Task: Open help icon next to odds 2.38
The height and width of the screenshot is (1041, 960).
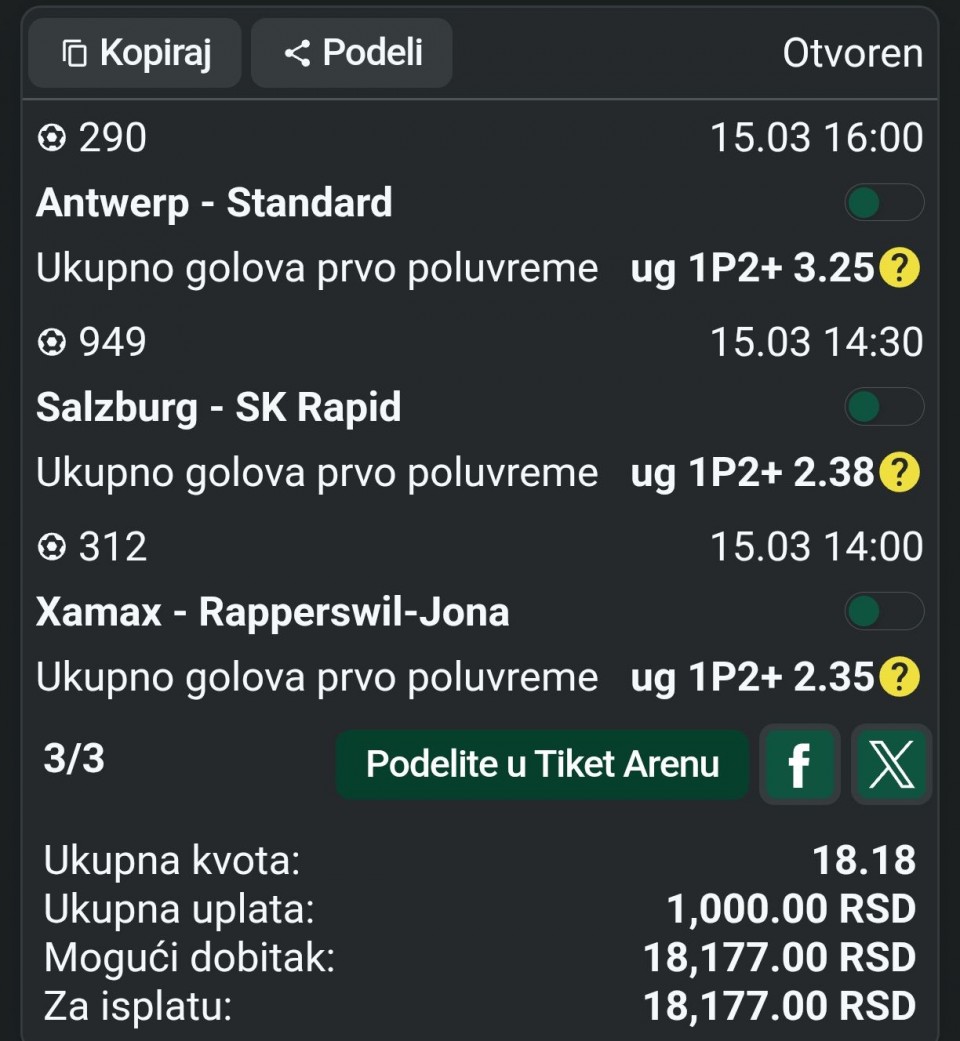Action: (899, 472)
